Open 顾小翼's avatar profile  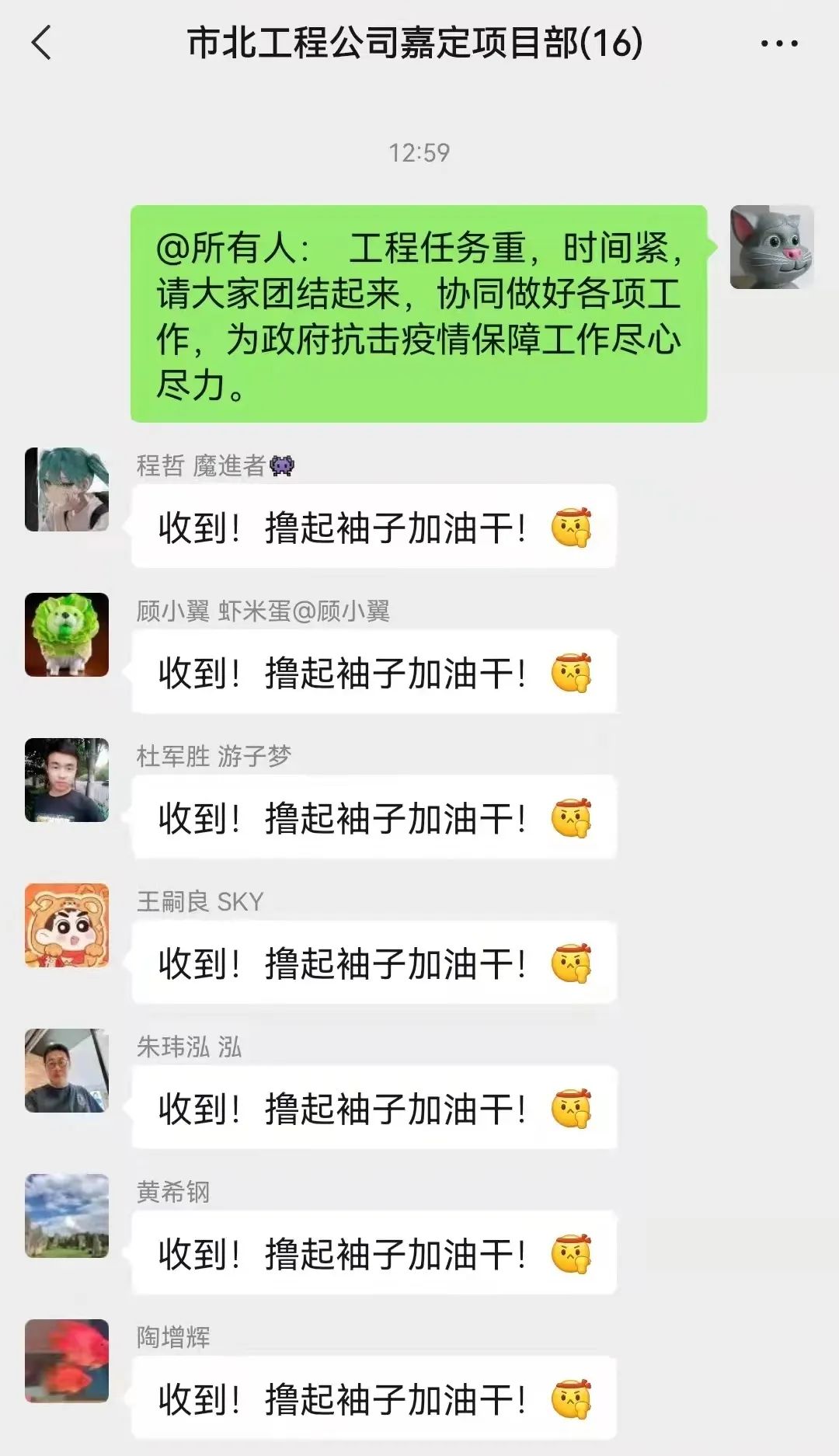[67, 635]
